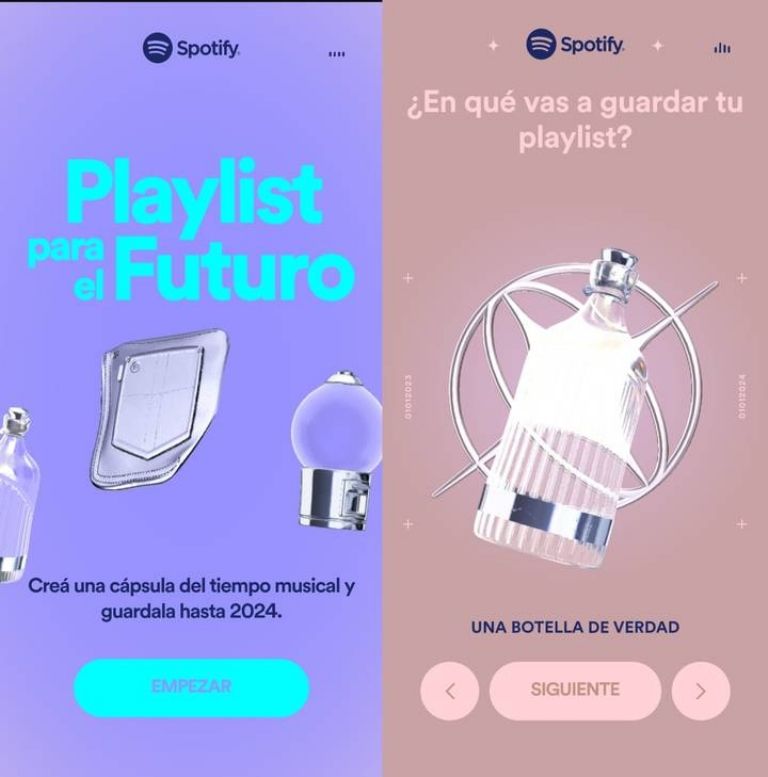Tap the EMPEZAR button
The image size is (768, 777).
pos(191,687)
